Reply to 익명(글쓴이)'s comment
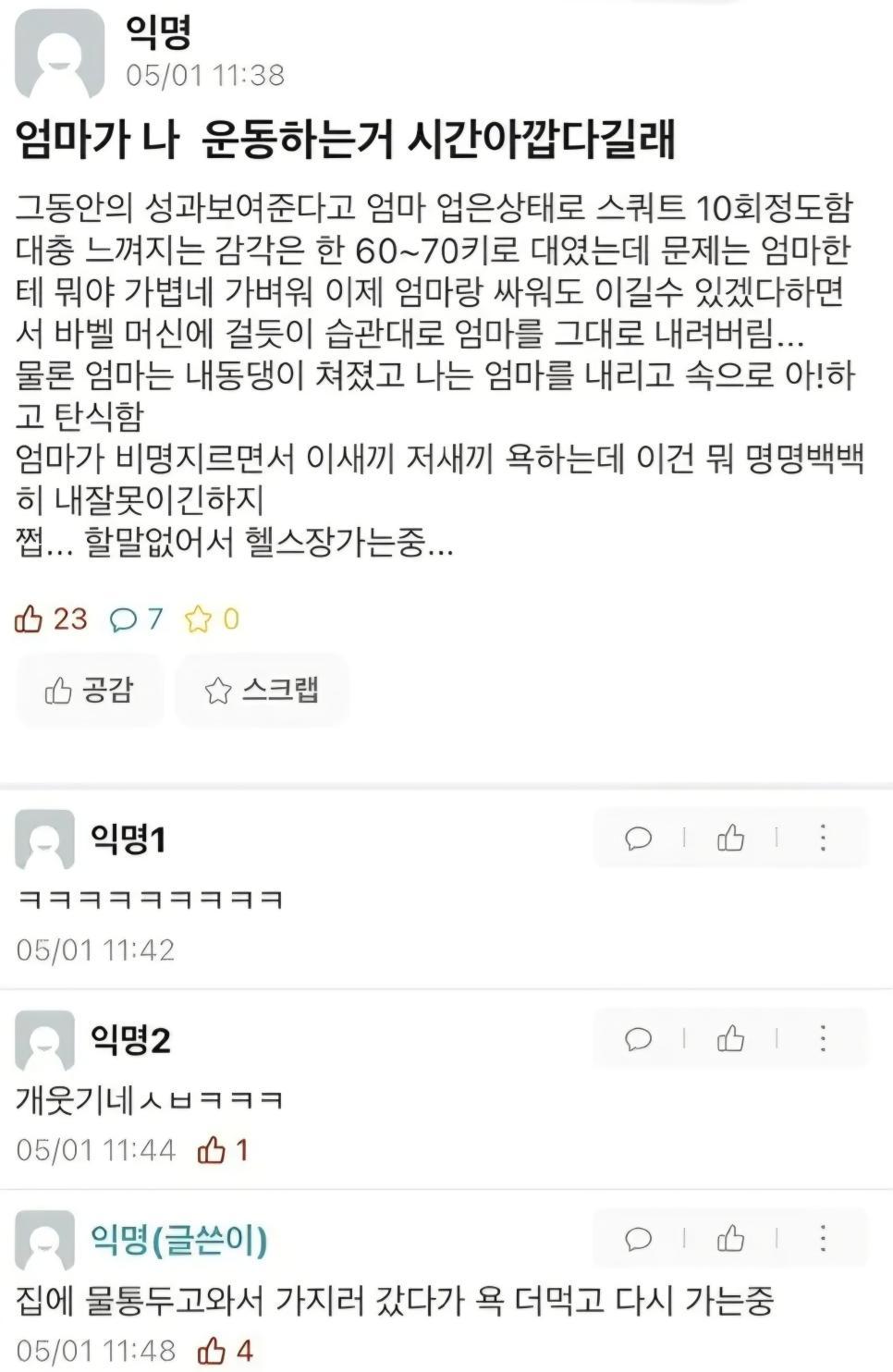The width and height of the screenshot is (893, 1372). pos(638,1239)
